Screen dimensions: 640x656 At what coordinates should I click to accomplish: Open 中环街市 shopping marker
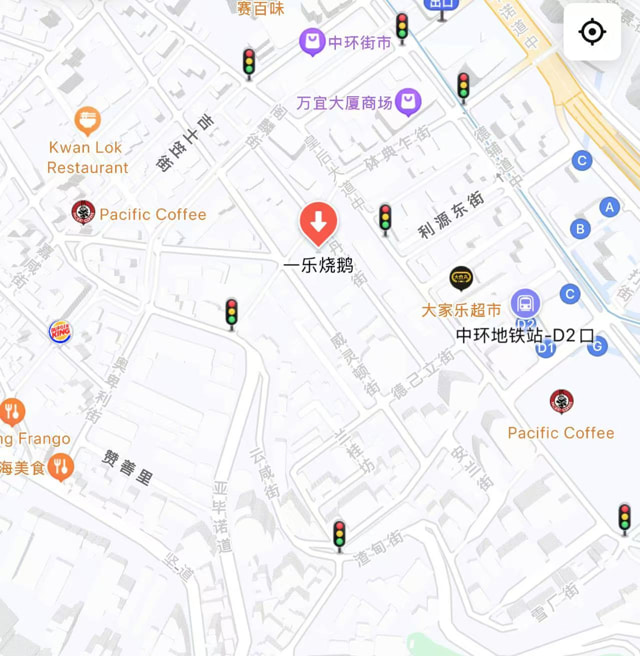click(x=312, y=43)
